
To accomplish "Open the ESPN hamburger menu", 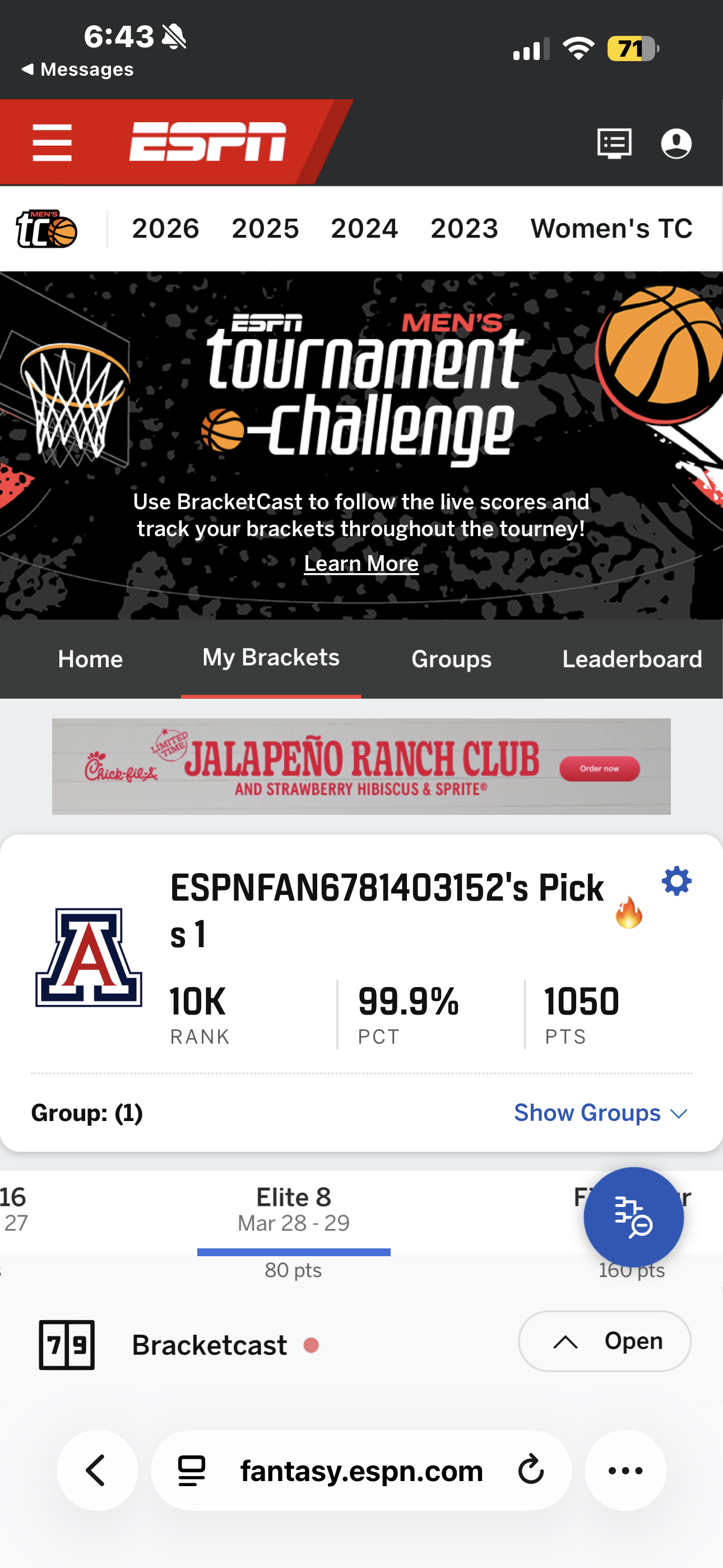I will point(52,143).
